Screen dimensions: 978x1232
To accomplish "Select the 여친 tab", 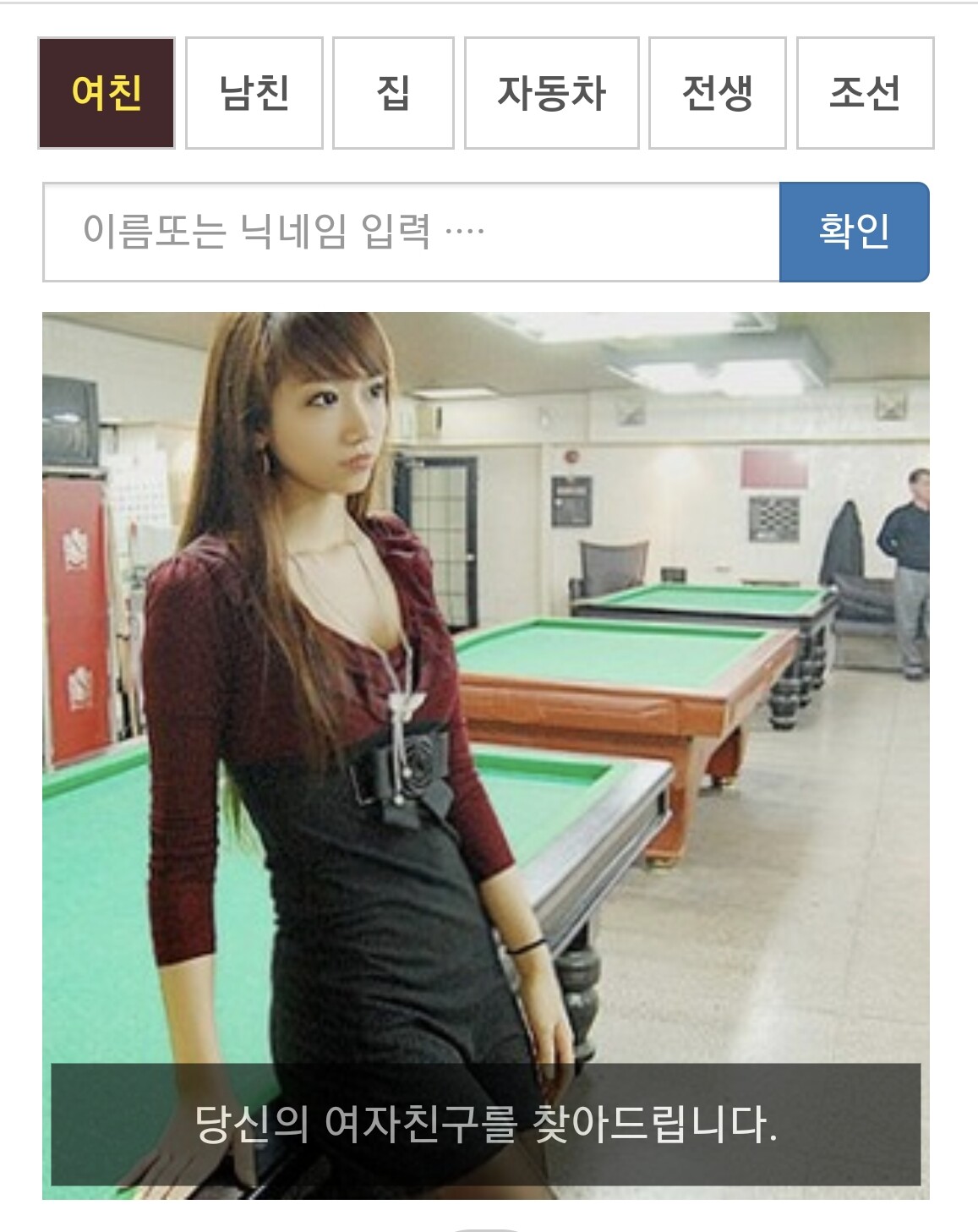I will [x=107, y=93].
